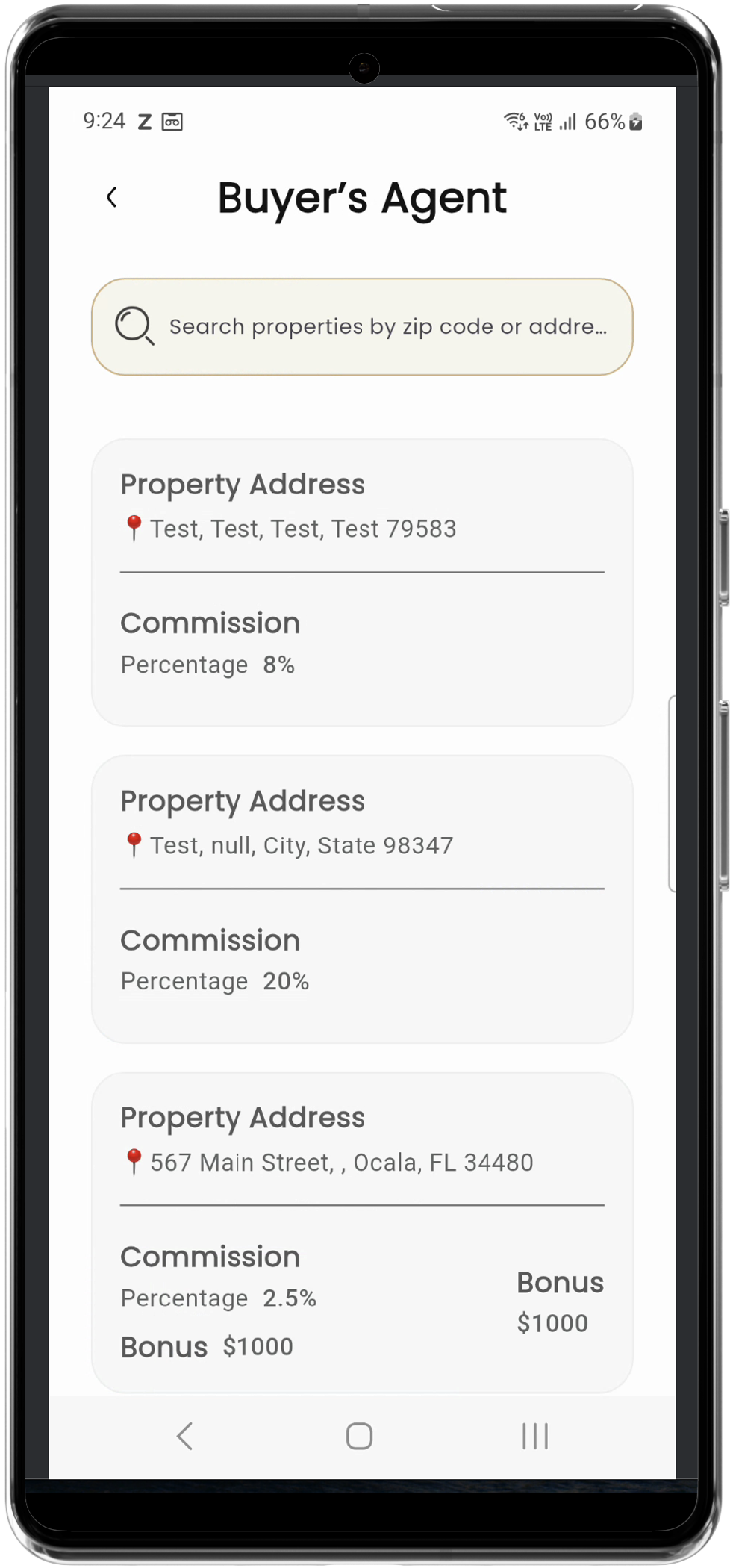Screen dimensions: 730x1568
Task: Open recent apps from navigation bar
Action: coord(534,1436)
